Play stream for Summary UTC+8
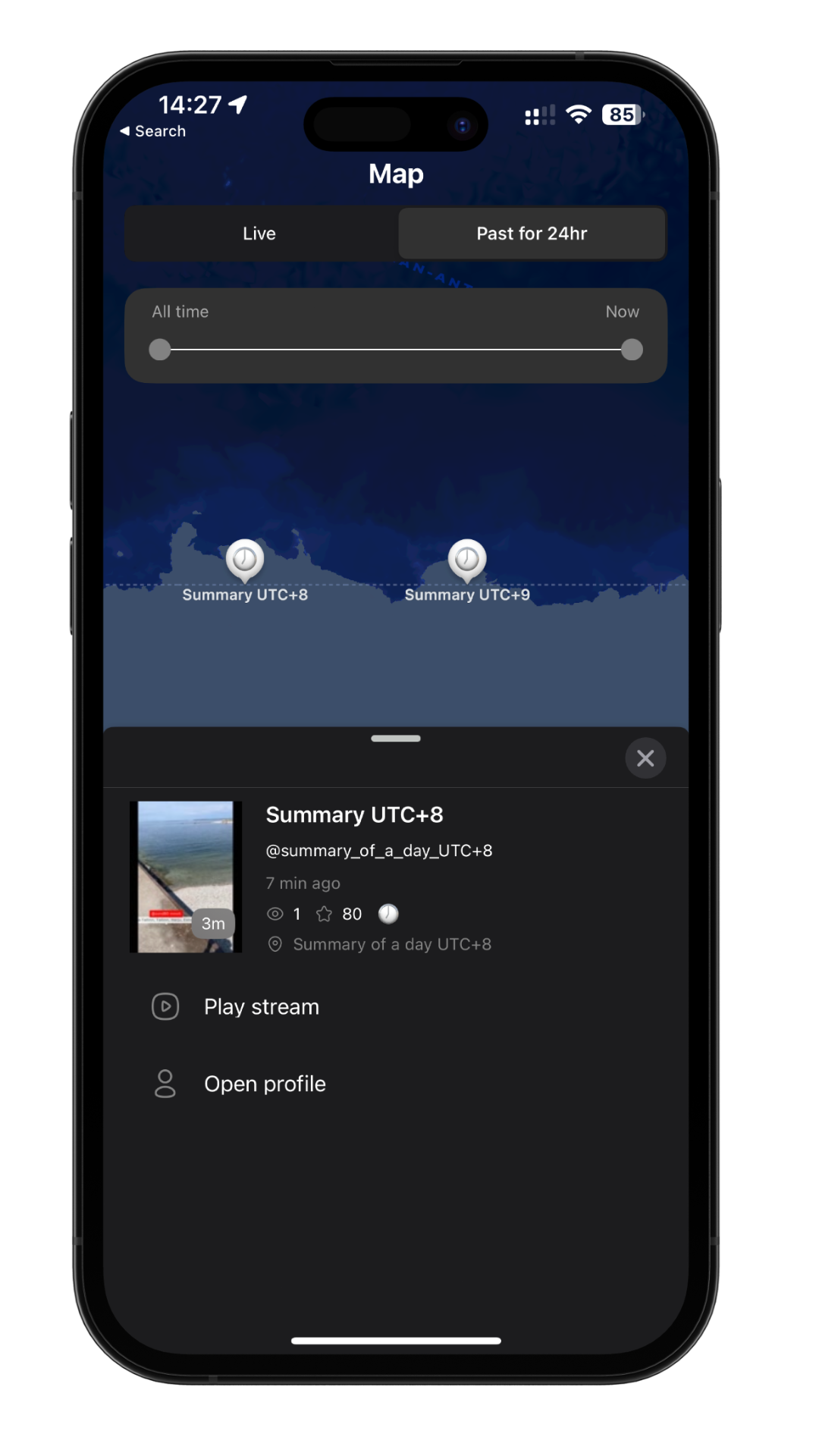Viewport: 819px width, 1456px height. click(x=261, y=1007)
